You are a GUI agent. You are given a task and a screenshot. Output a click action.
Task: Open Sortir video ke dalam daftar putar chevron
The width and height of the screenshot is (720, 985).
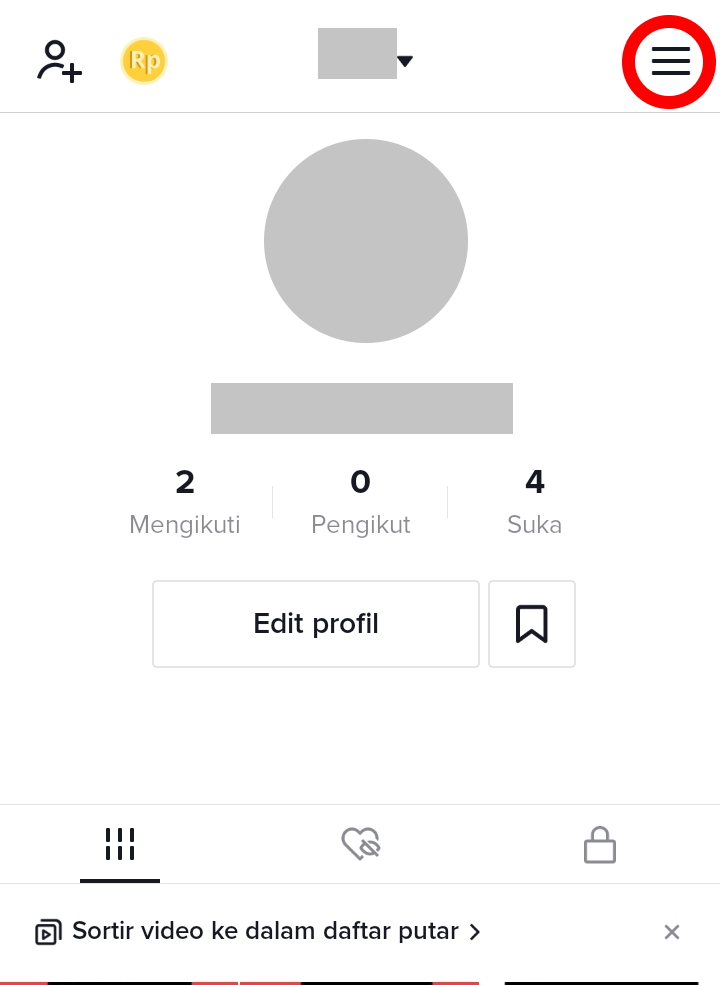[473, 931]
